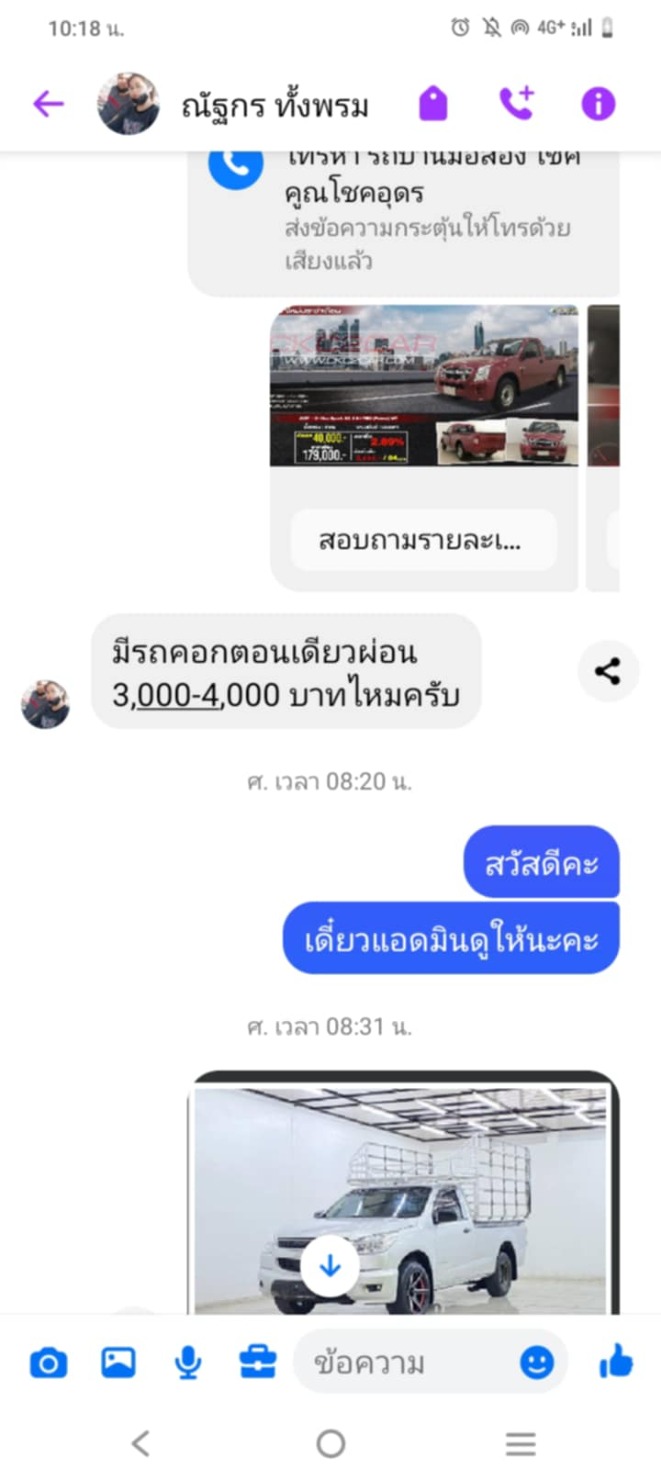Open the camera to take a photo
The image size is (661, 1480).
click(48, 1362)
